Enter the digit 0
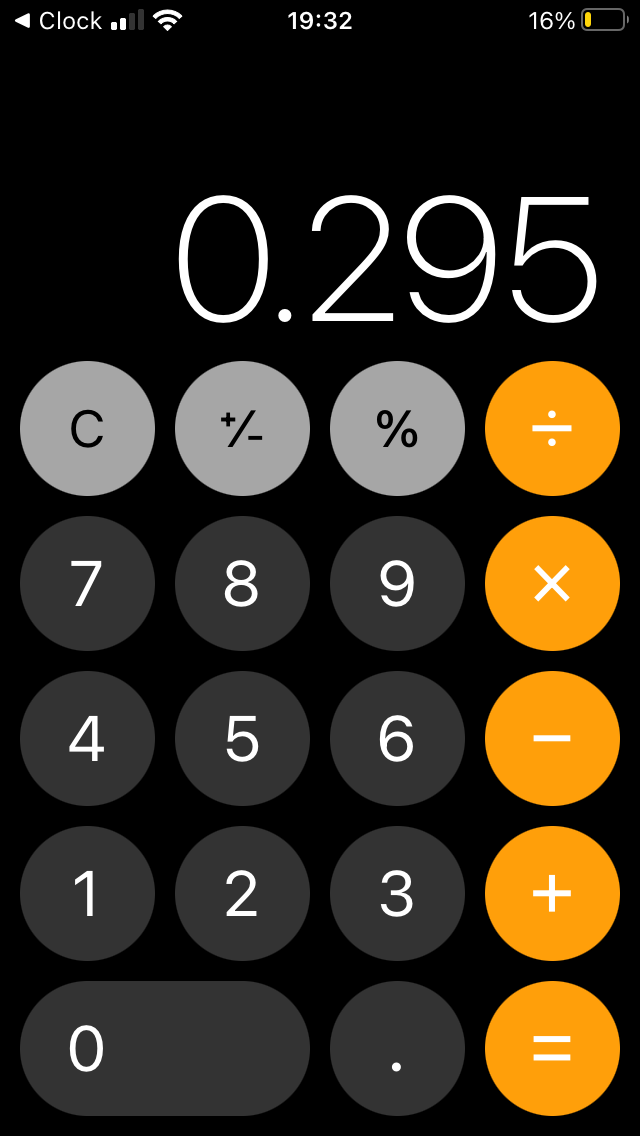Viewport: 640px width, 1136px height. 165,1048
